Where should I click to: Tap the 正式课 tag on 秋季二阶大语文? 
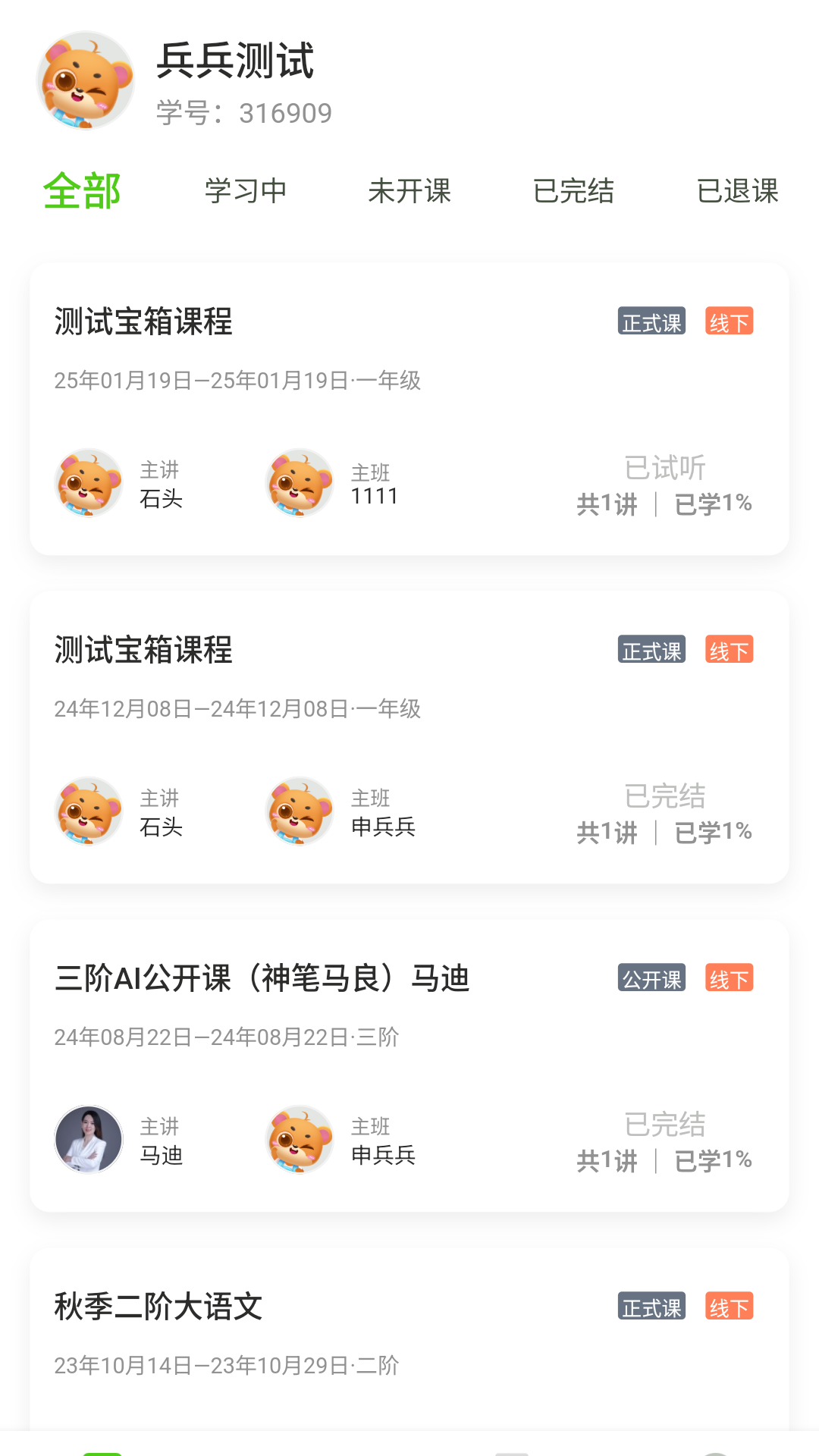[651, 1307]
